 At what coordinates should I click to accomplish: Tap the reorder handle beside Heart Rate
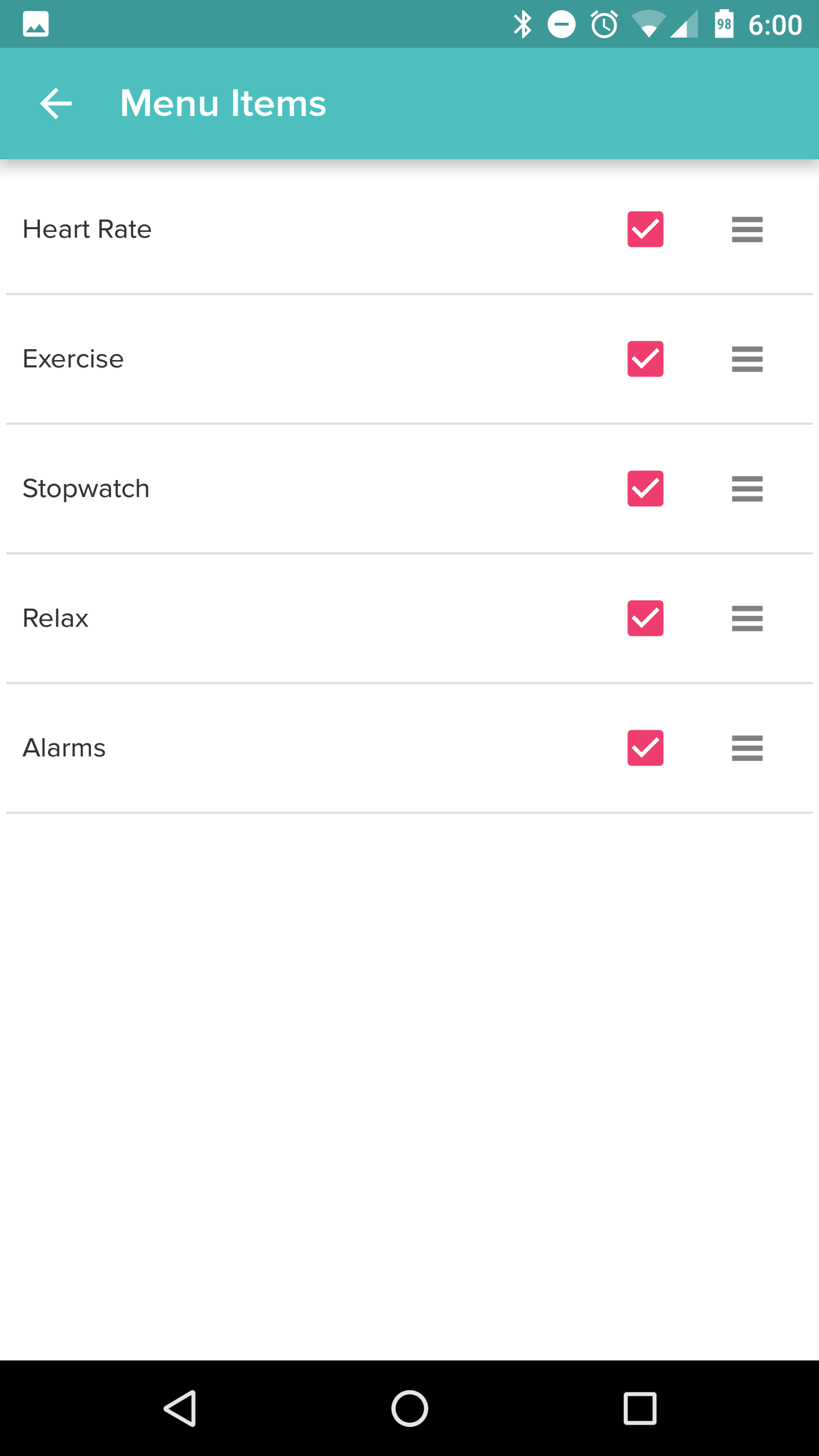click(x=747, y=229)
